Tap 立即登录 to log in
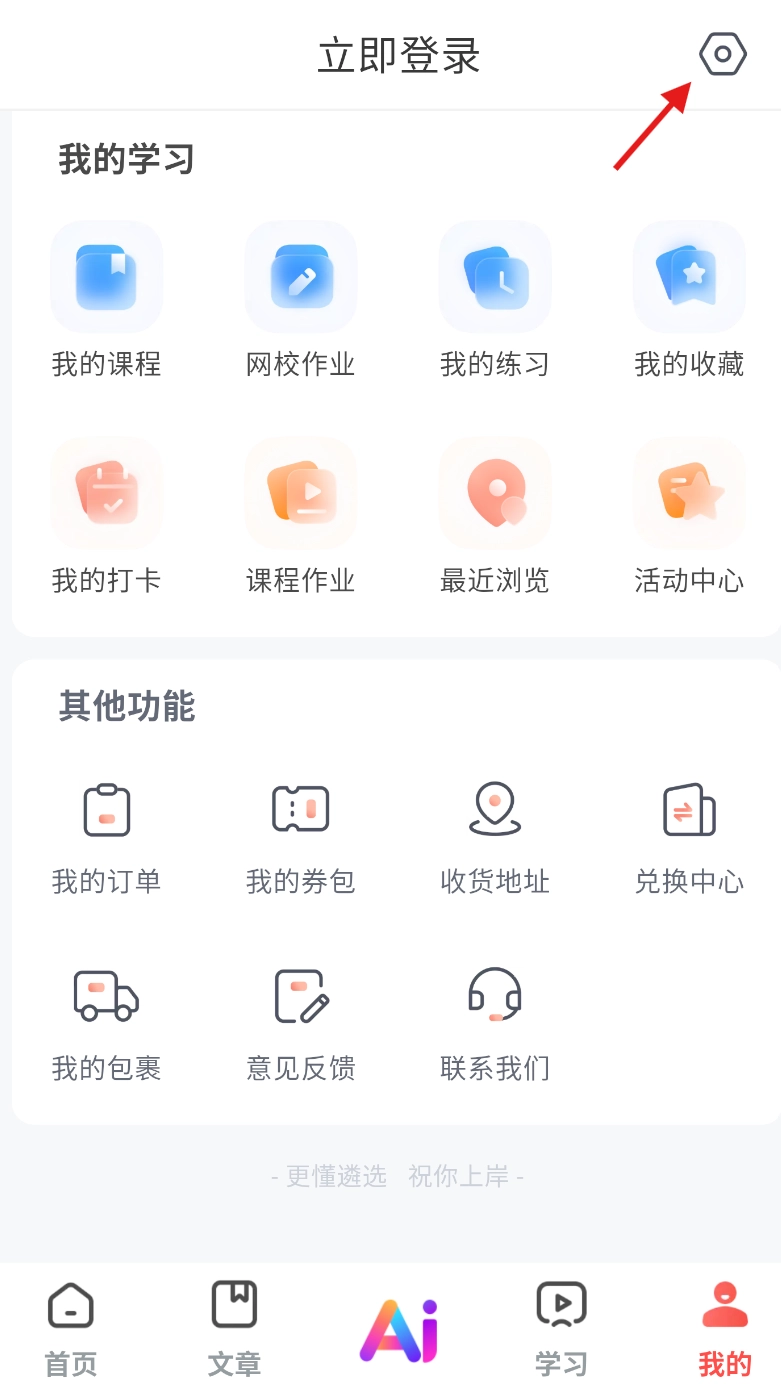This screenshot has width=781, height=1384. [399, 56]
